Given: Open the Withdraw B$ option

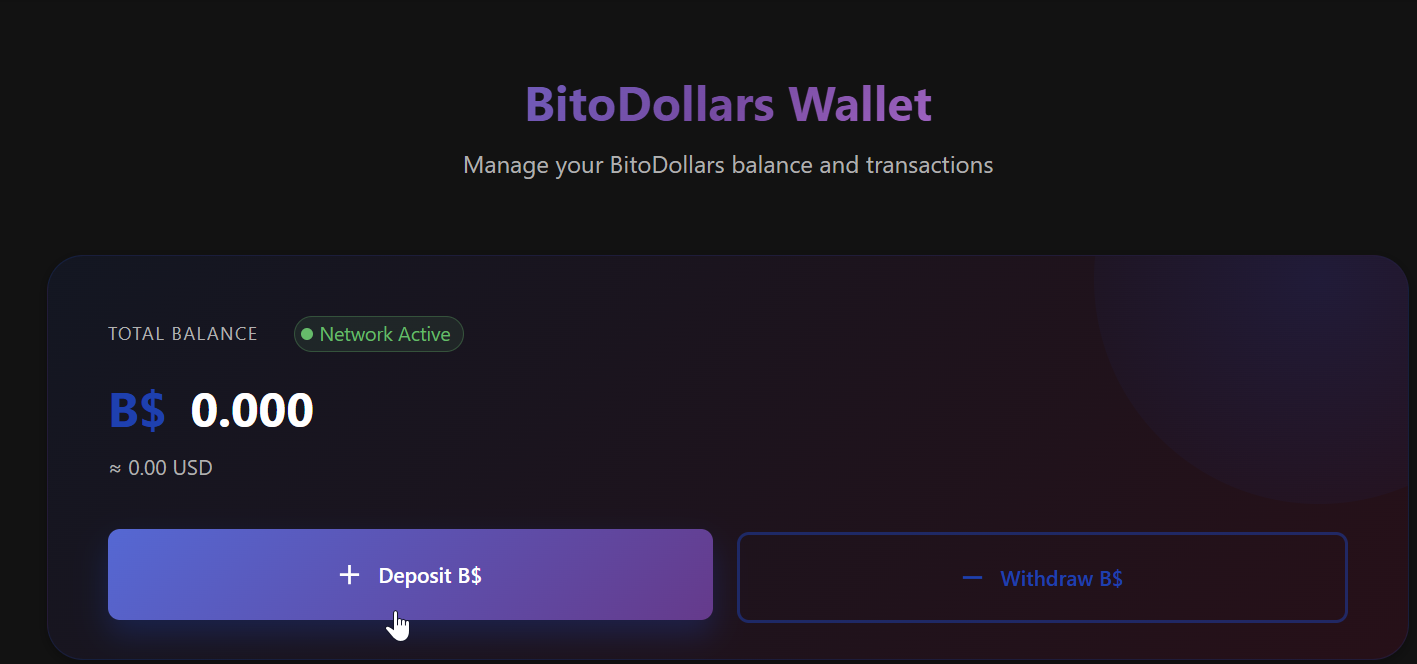Looking at the screenshot, I should [1042, 578].
